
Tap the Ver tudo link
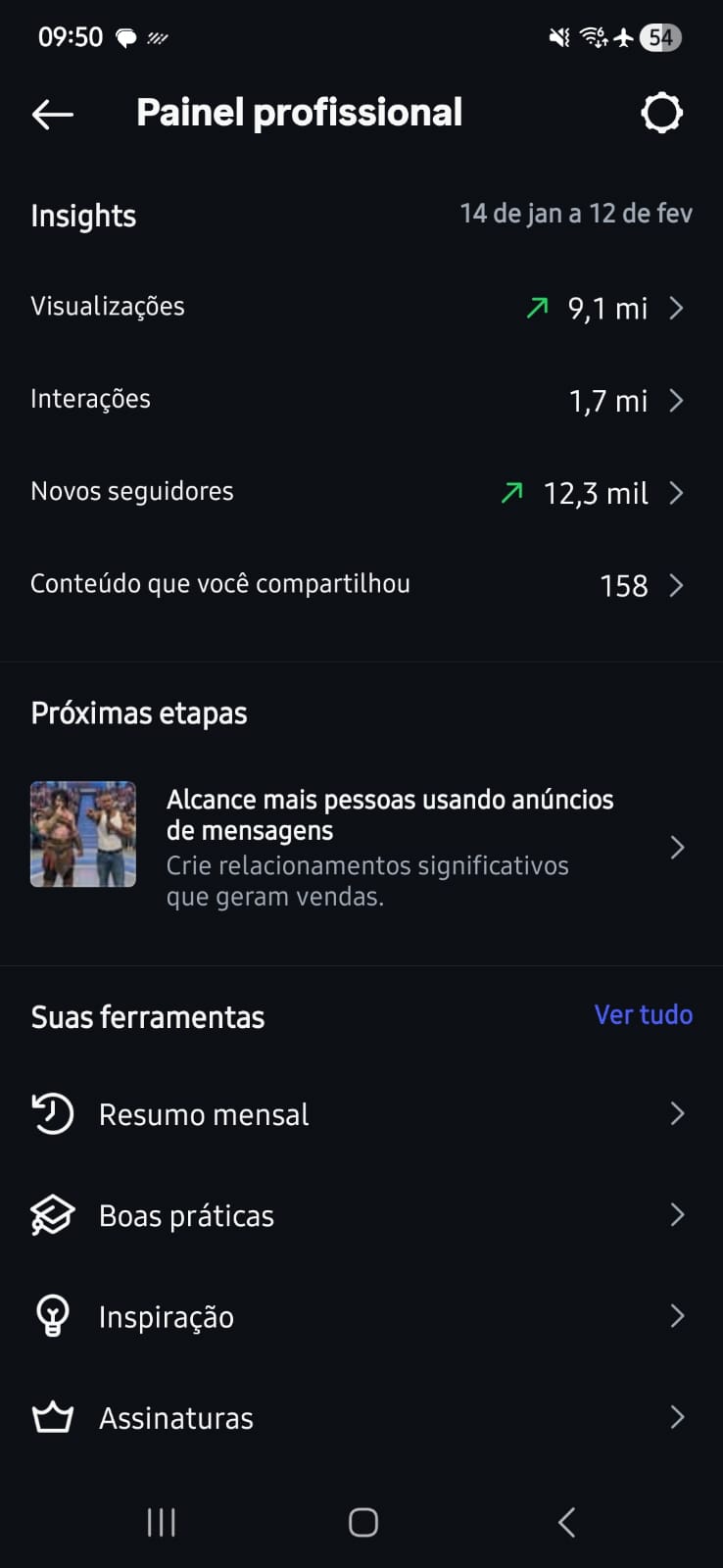643,1014
